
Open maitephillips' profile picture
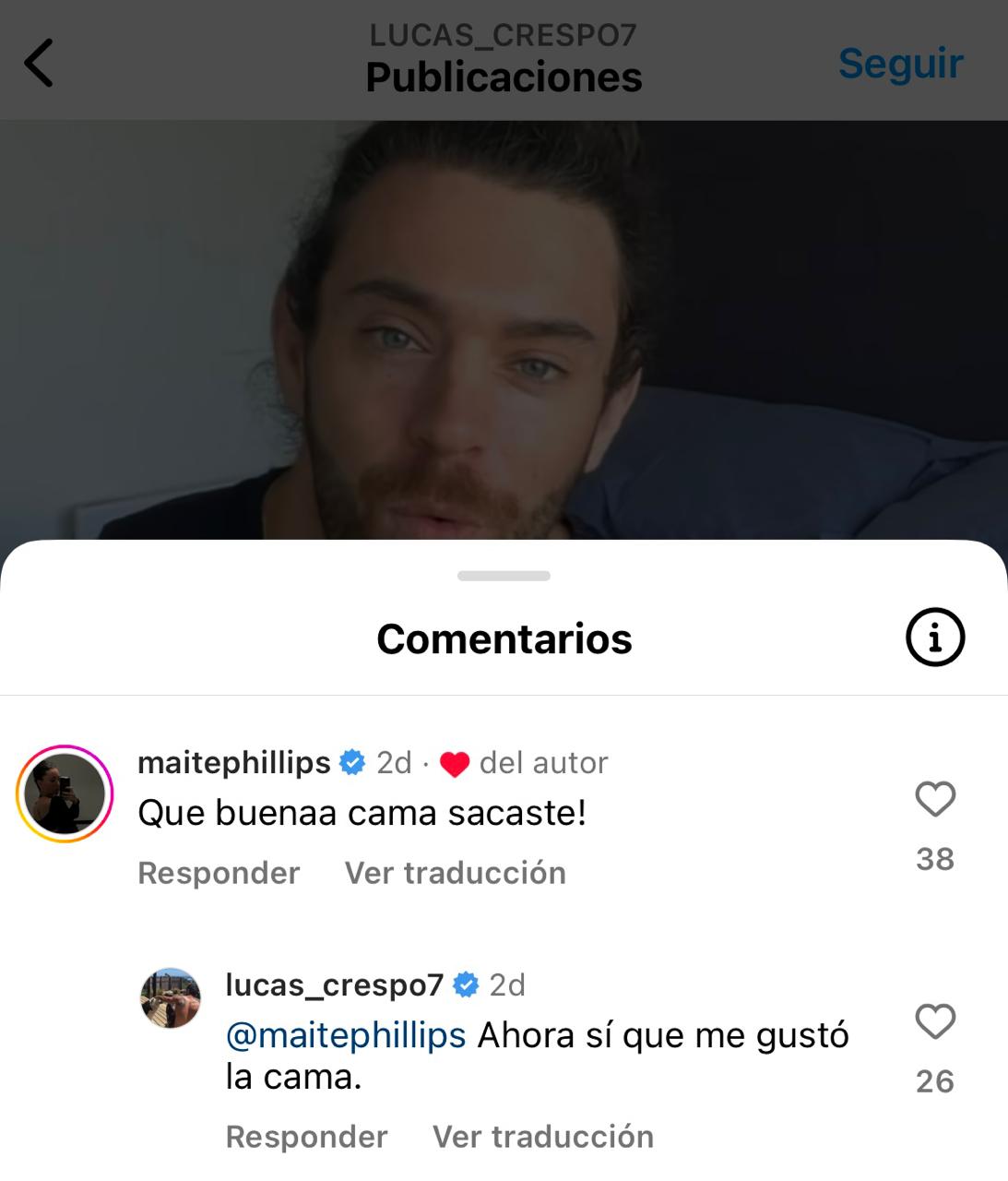point(65,793)
